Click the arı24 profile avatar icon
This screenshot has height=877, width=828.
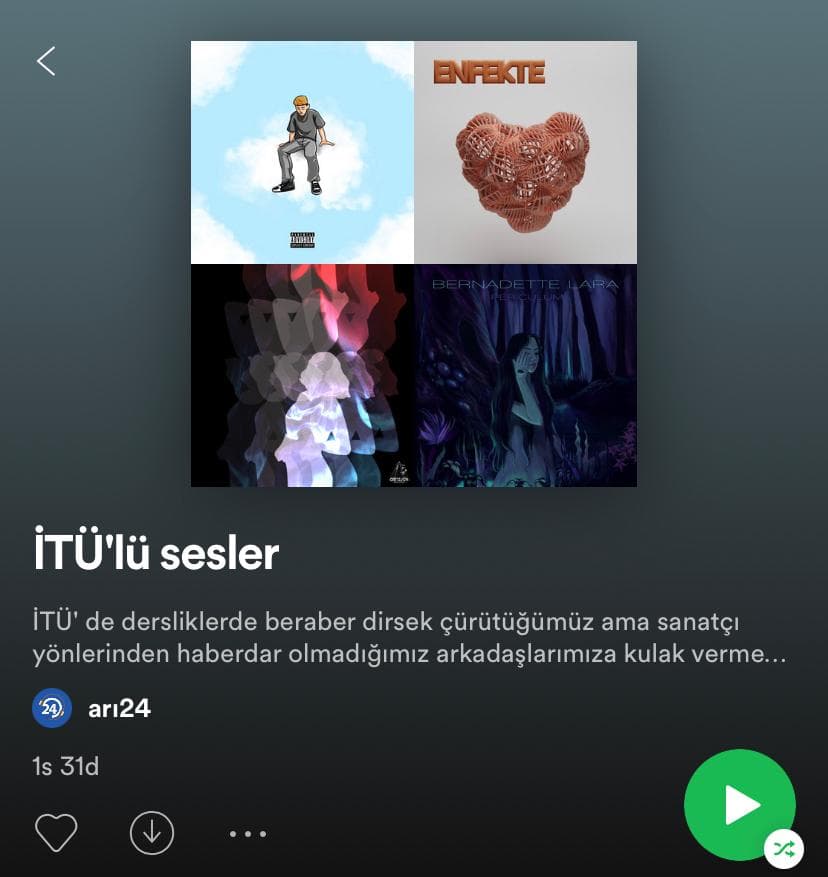pyautogui.click(x=51, y=707)
